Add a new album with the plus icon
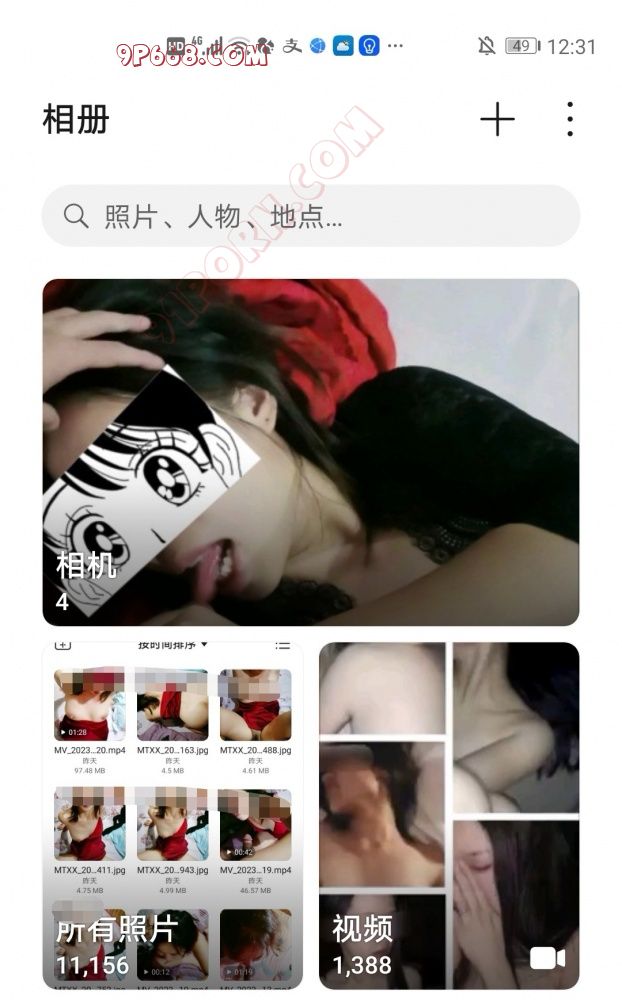The width and height of the screenshot is (622, 1000). coord(497,120)
